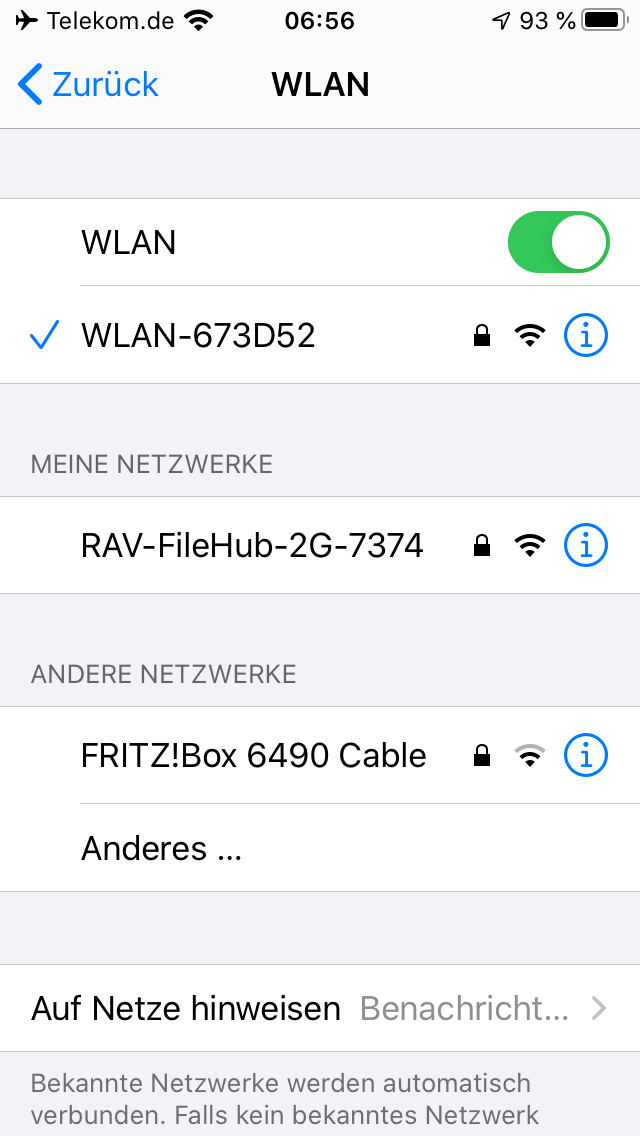
Task: Tap Anderes to add another network
Action: [x=162, y=848]
